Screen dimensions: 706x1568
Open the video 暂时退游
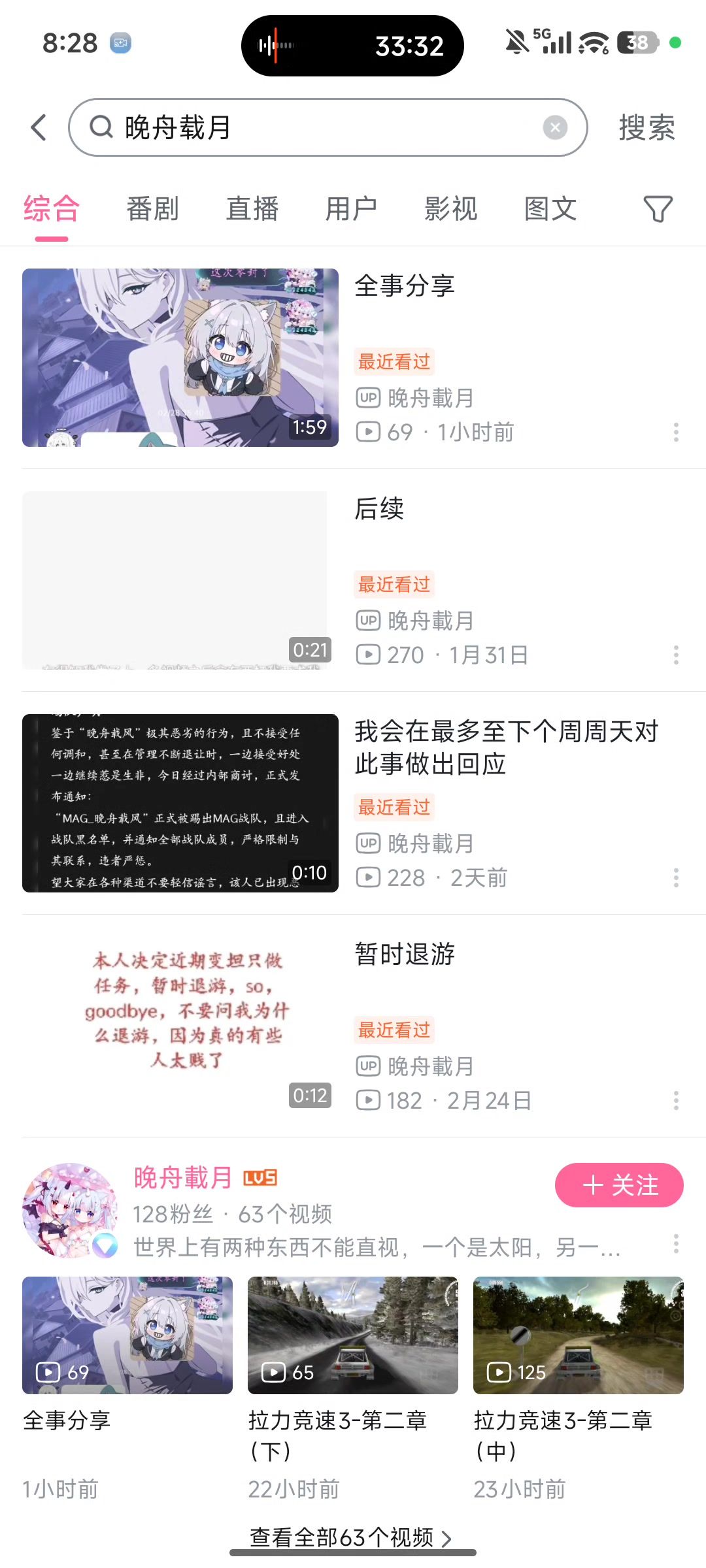coord(180,1026)
